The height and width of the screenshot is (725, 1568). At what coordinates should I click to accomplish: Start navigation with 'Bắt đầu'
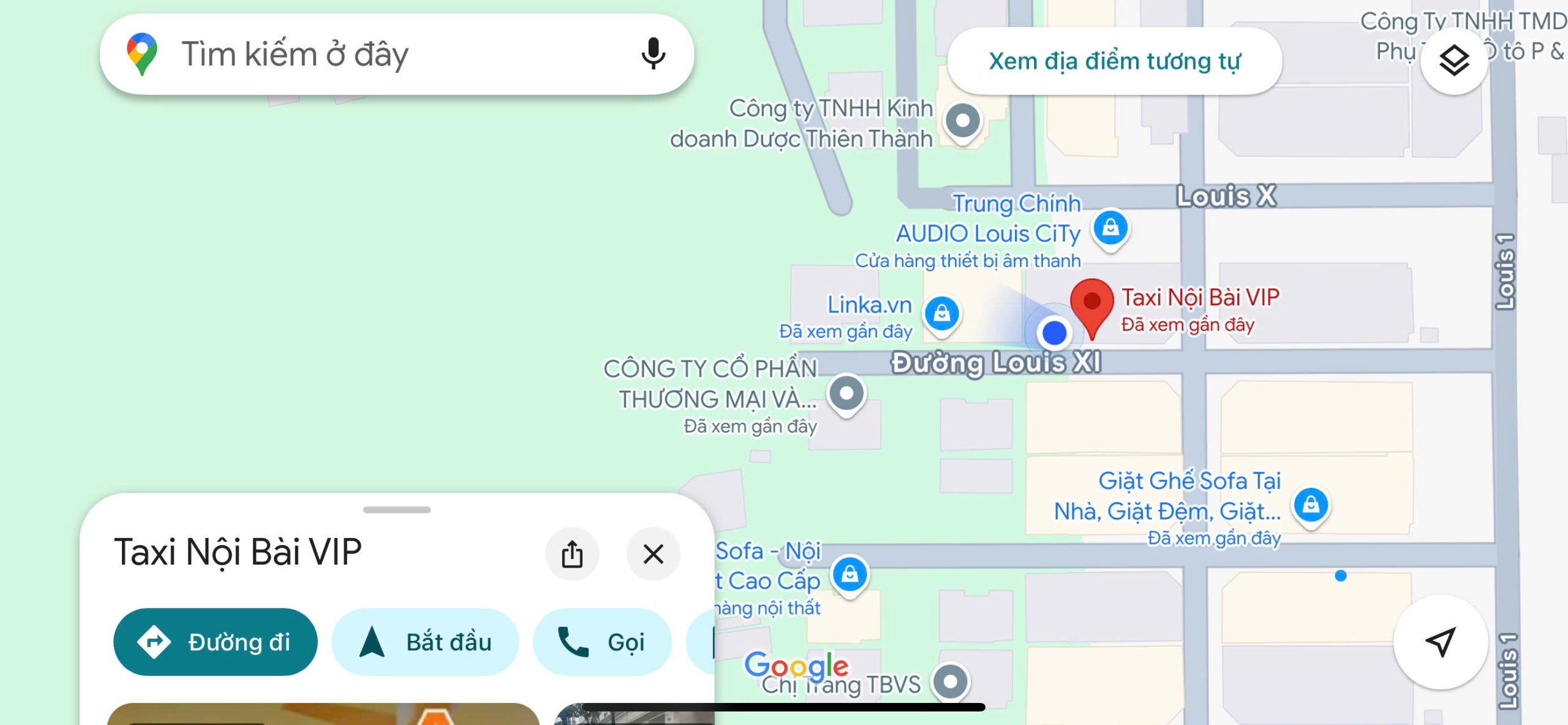click(425, 642)
